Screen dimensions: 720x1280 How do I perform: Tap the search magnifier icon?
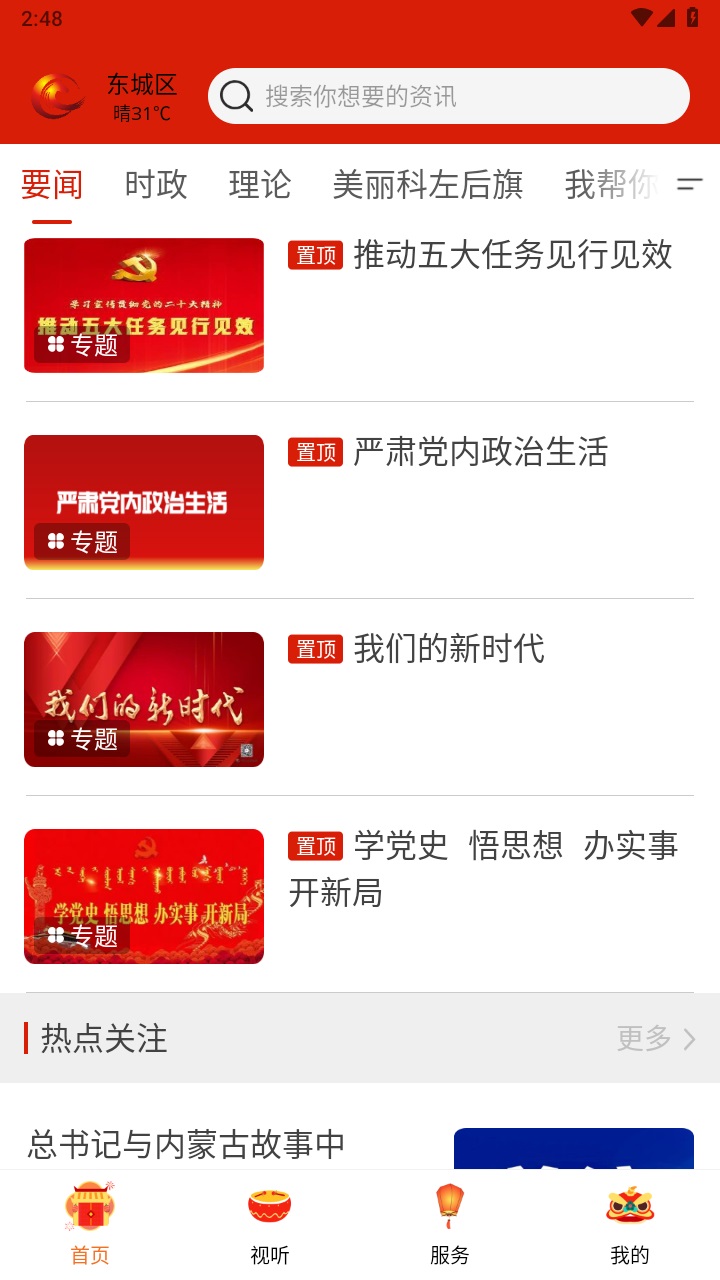coord(235,96)
